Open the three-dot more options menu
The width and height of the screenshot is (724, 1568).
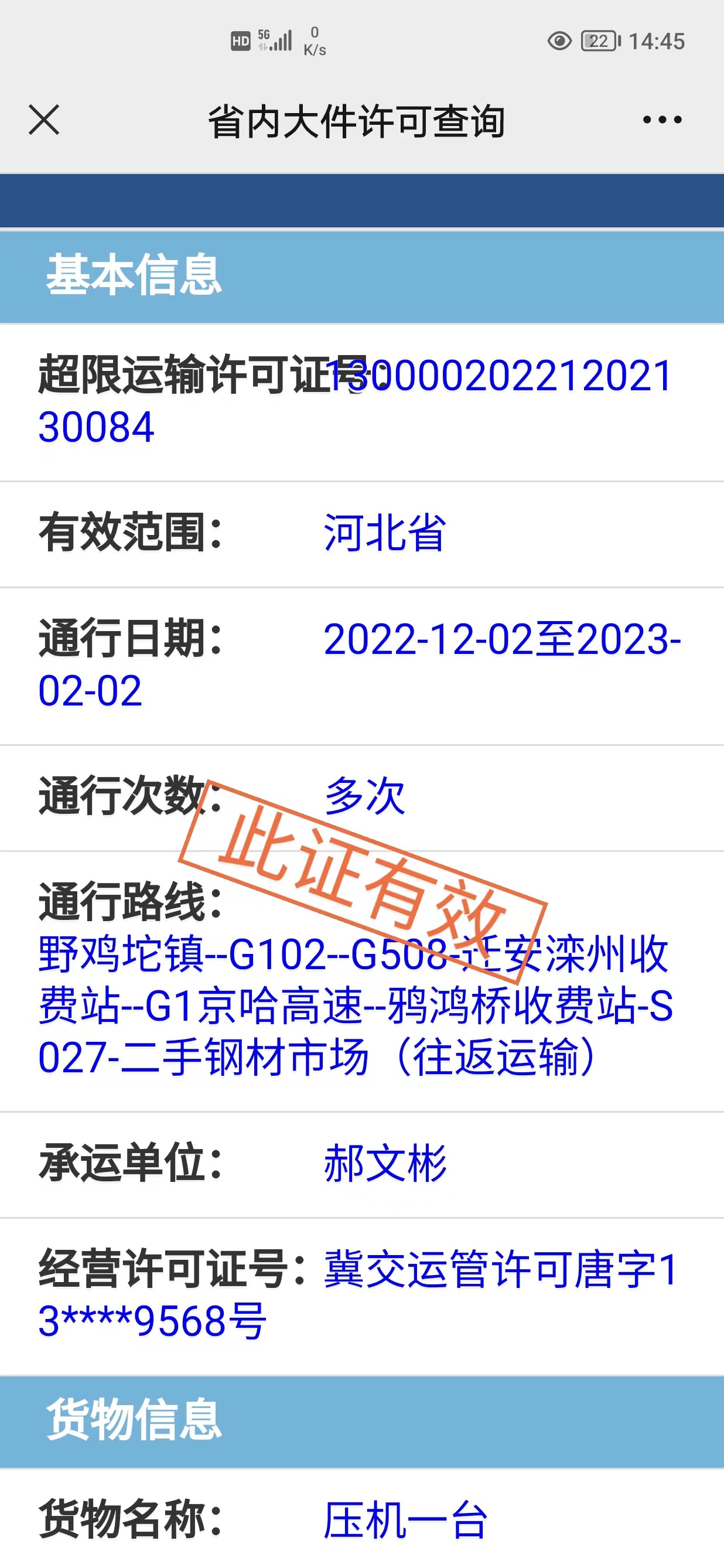[662, 120]
